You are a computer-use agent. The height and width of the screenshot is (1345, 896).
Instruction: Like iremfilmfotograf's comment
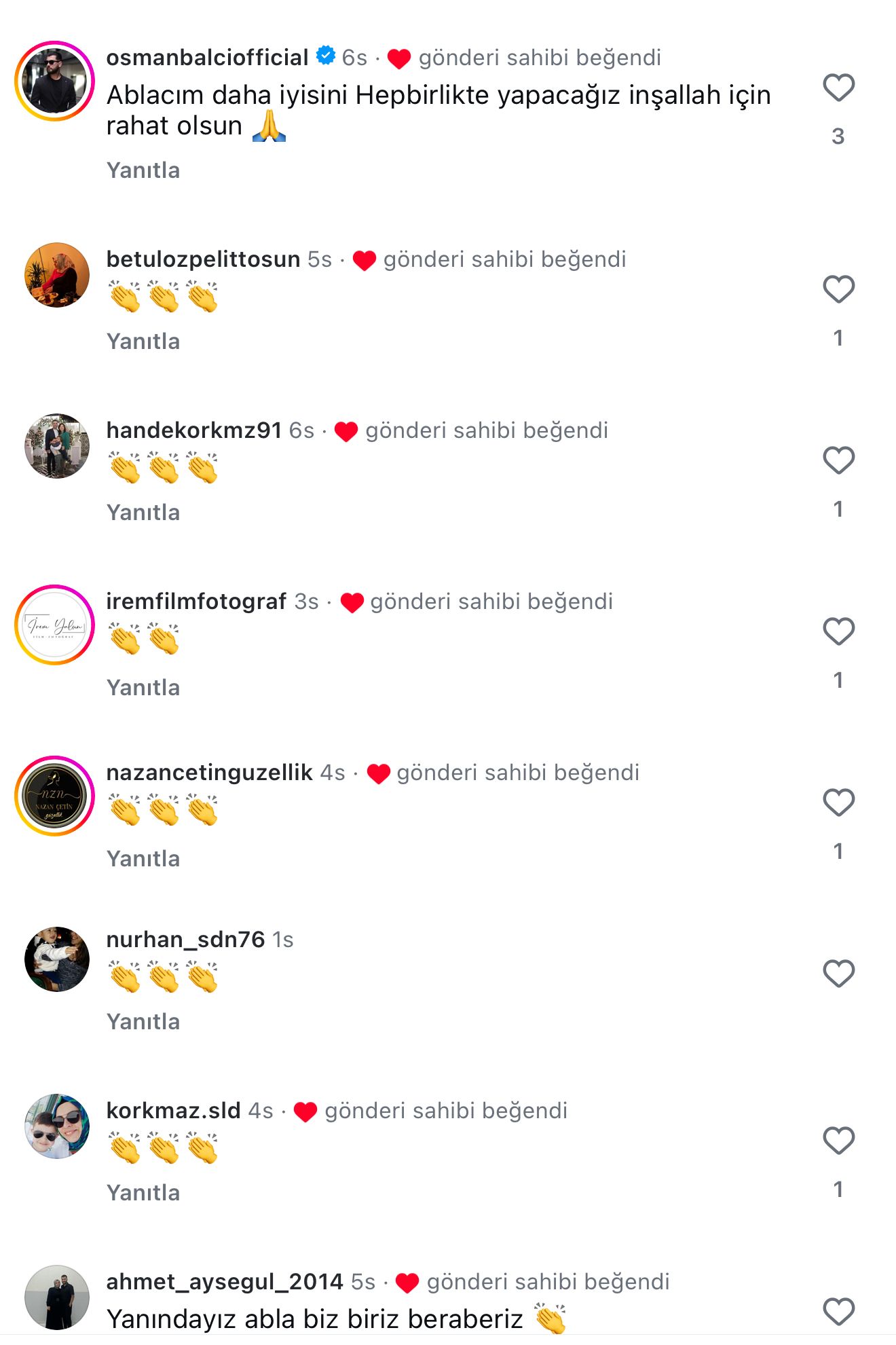838,631
